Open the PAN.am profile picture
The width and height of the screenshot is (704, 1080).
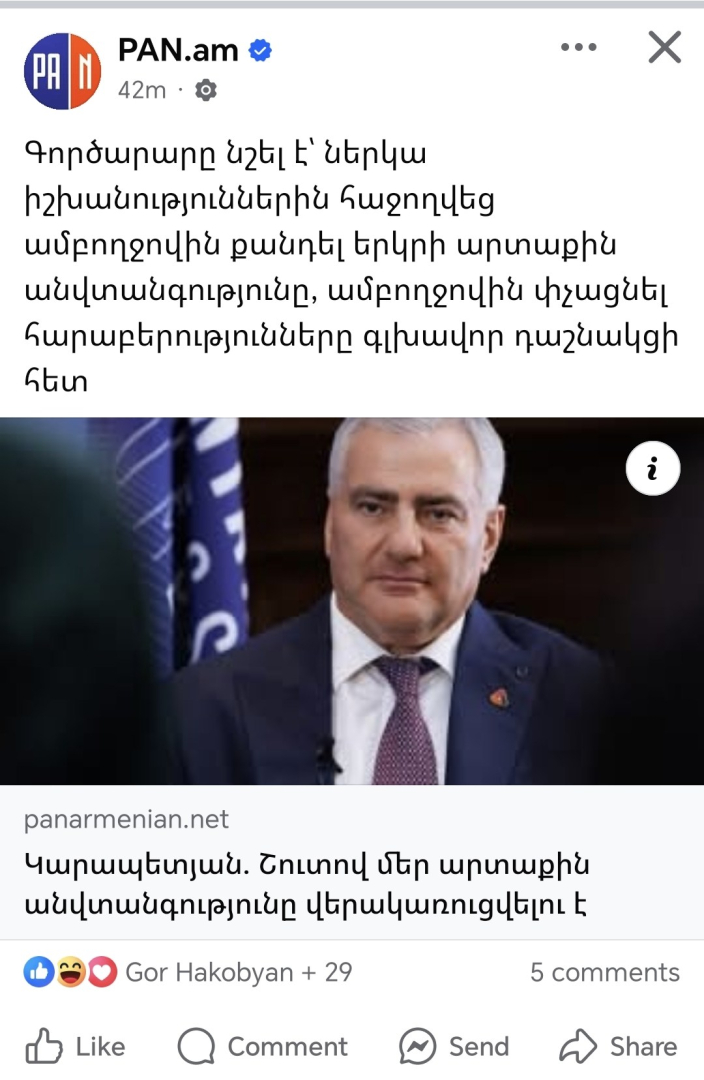coord(62,71)
